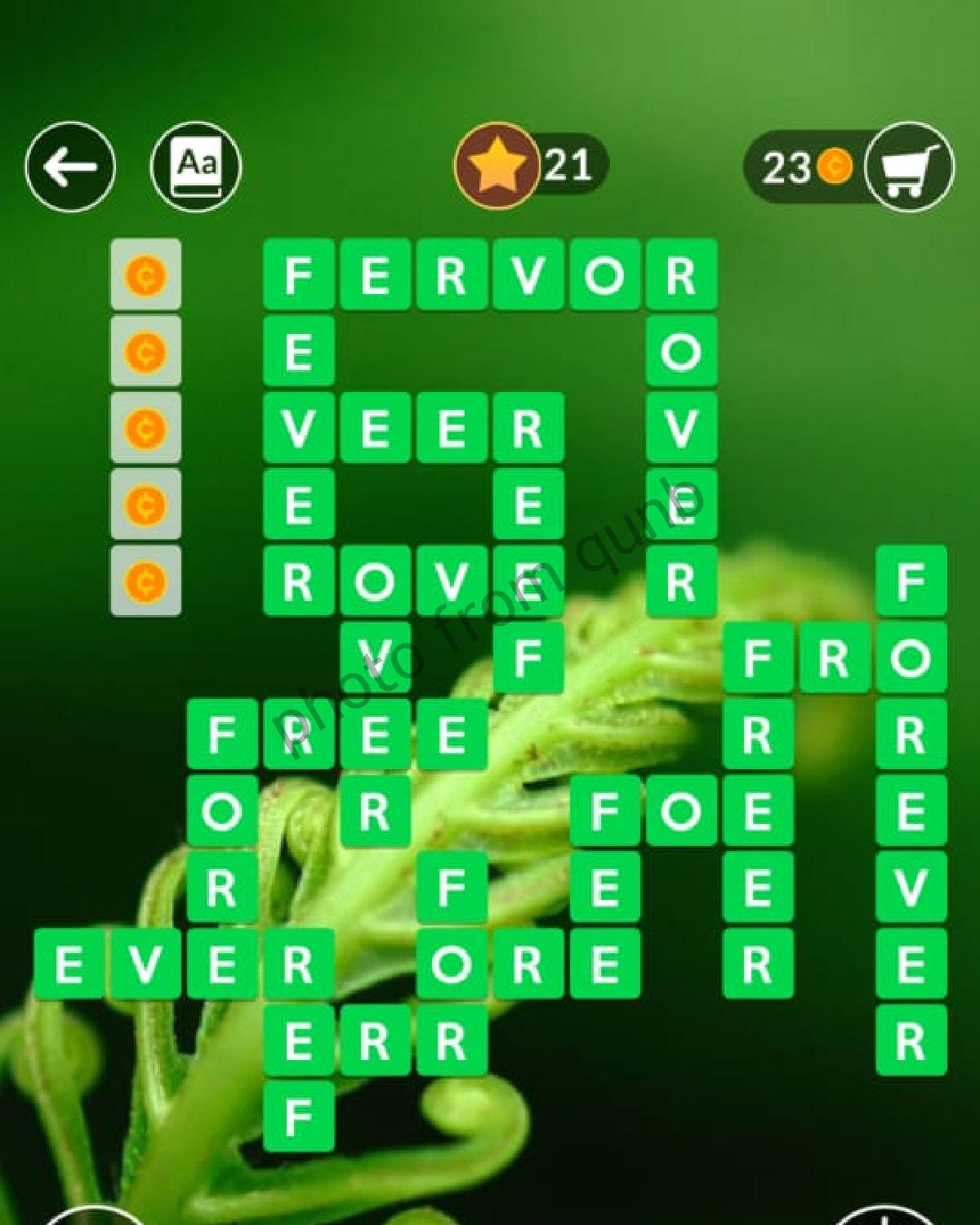Open the shop cart
This screenshot has width=980, height=1225.
click(x=908, y=167)
